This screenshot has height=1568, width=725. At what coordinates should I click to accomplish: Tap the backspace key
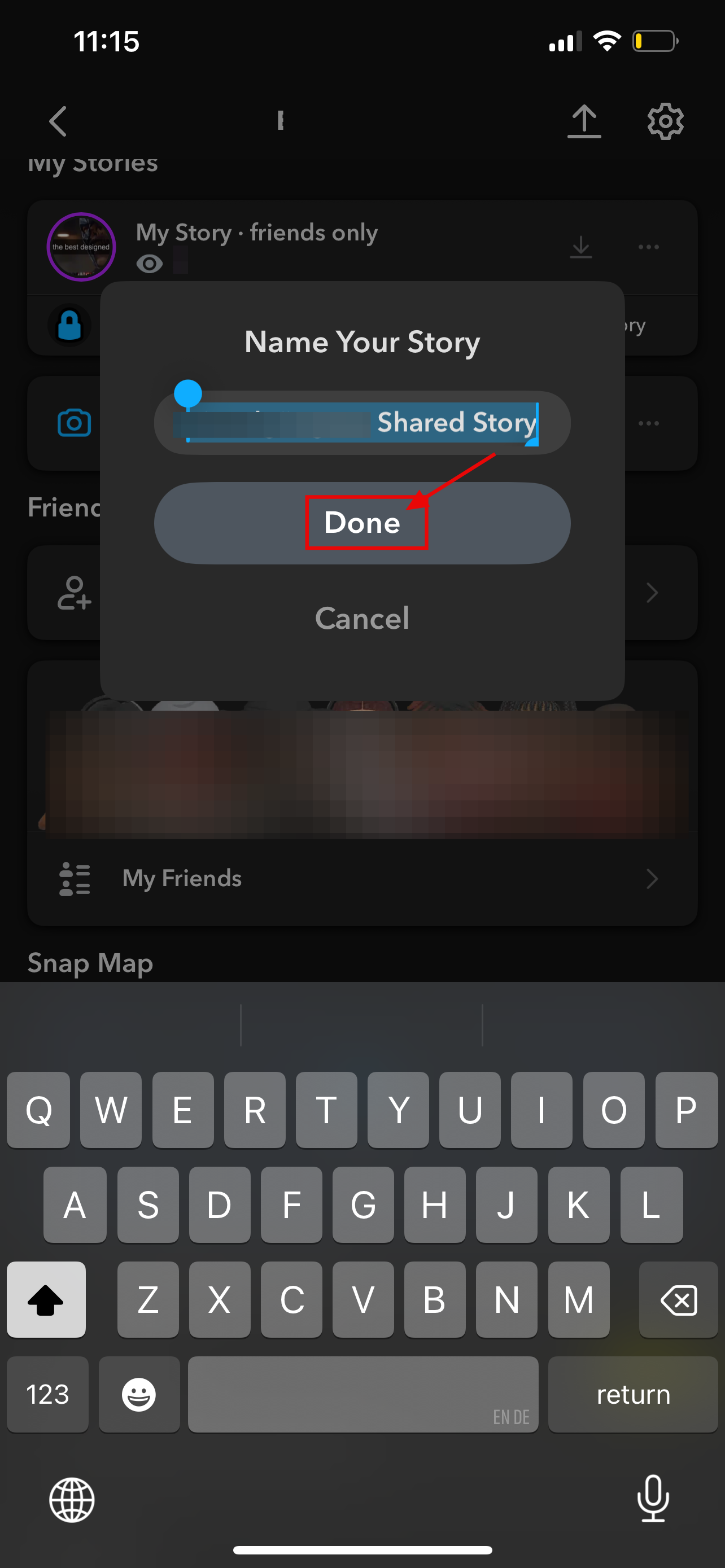pos(678,1299)
